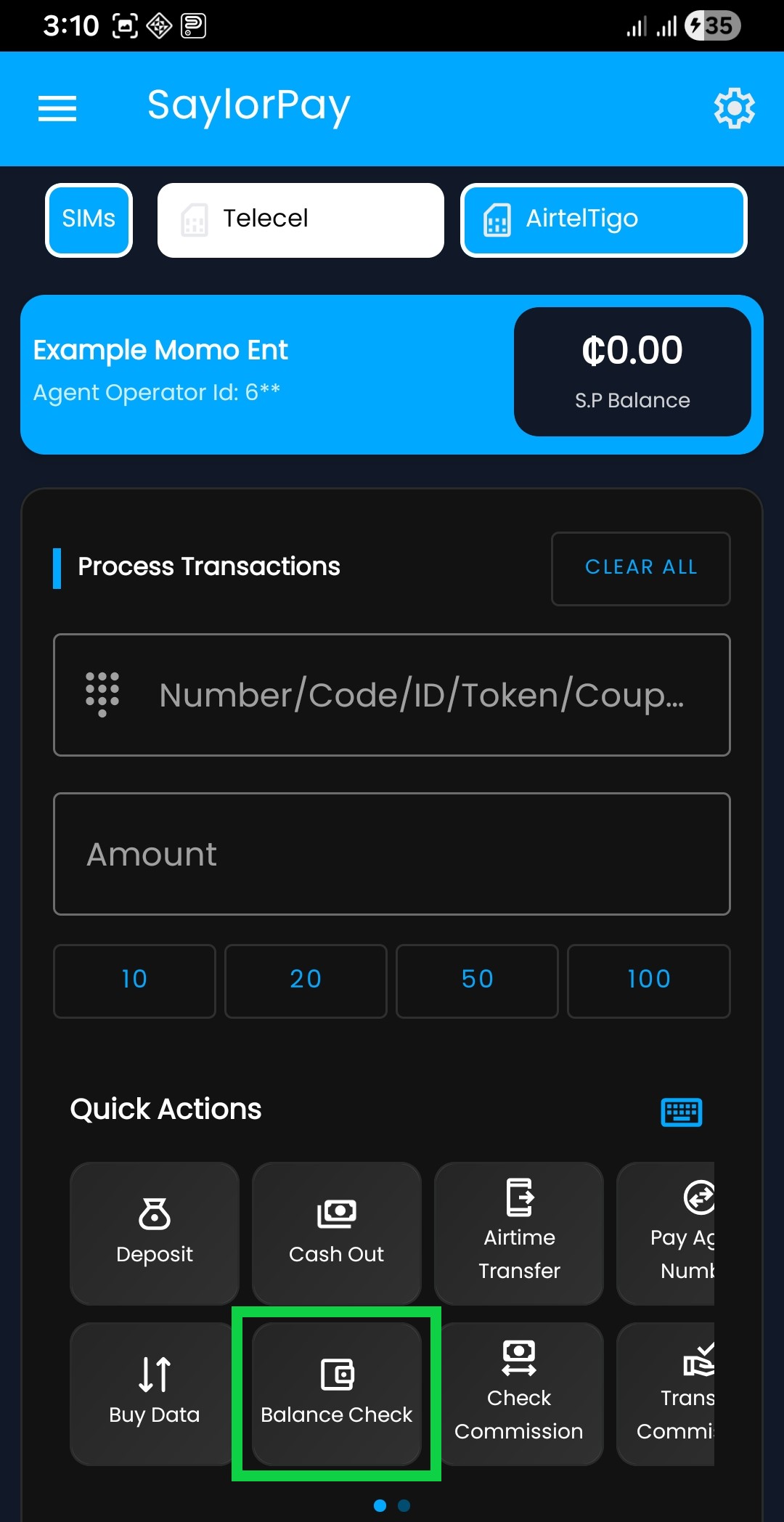The image size is (784, 1522).
Task: Choose the 50 quick amount
Action: click(x=477, y=980)
